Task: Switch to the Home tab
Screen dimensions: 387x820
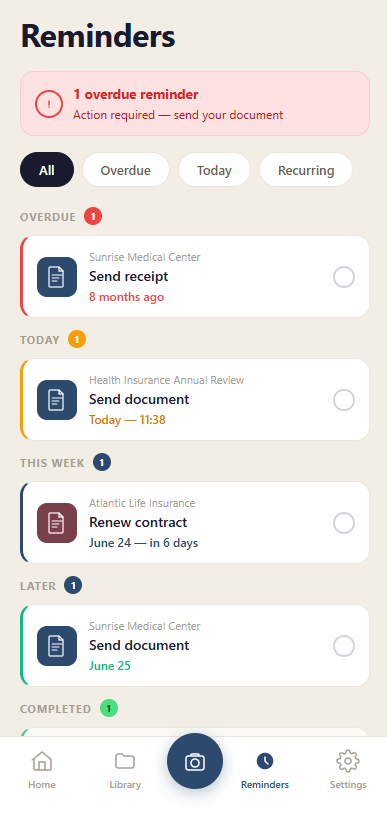Action: click(42, 769)
